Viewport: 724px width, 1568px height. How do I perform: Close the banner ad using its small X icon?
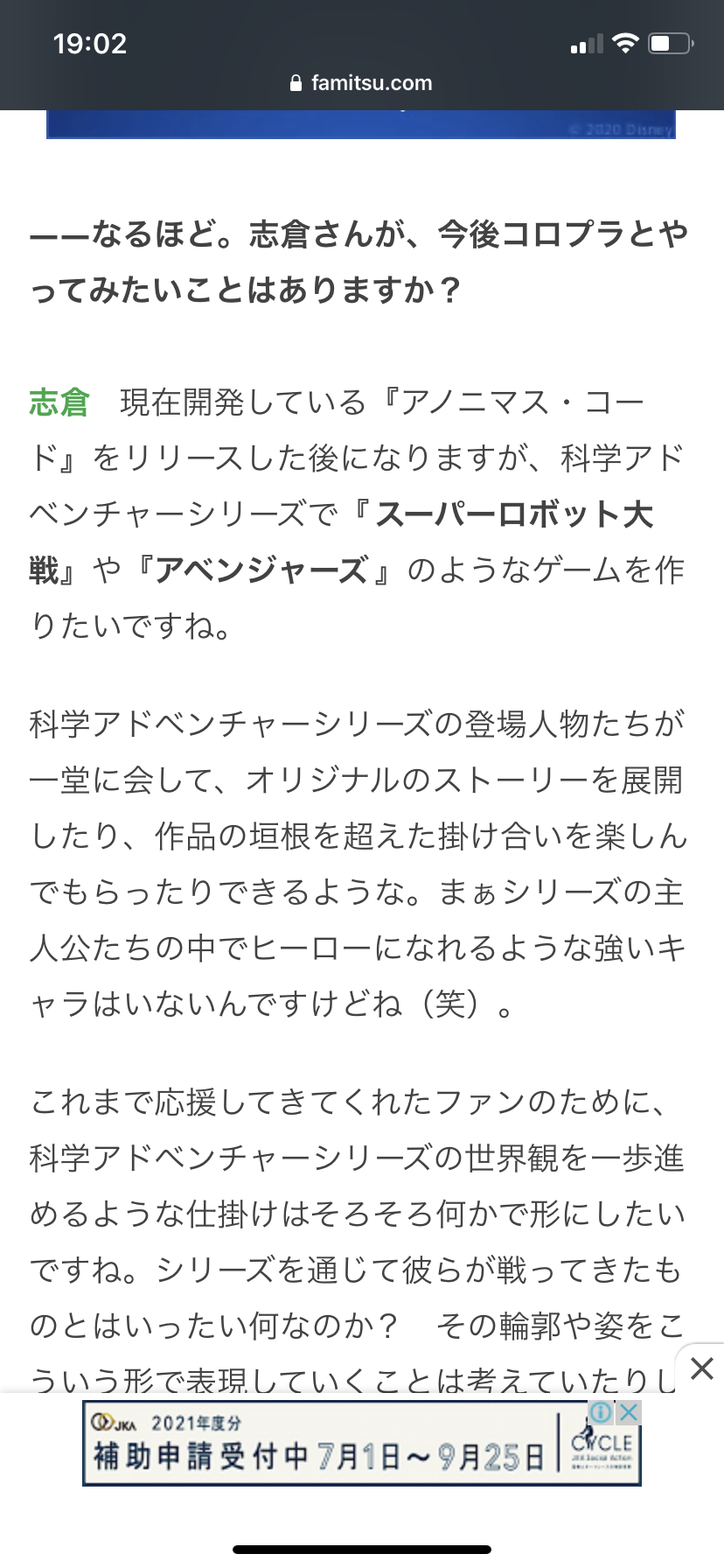tap(629, 1413)
